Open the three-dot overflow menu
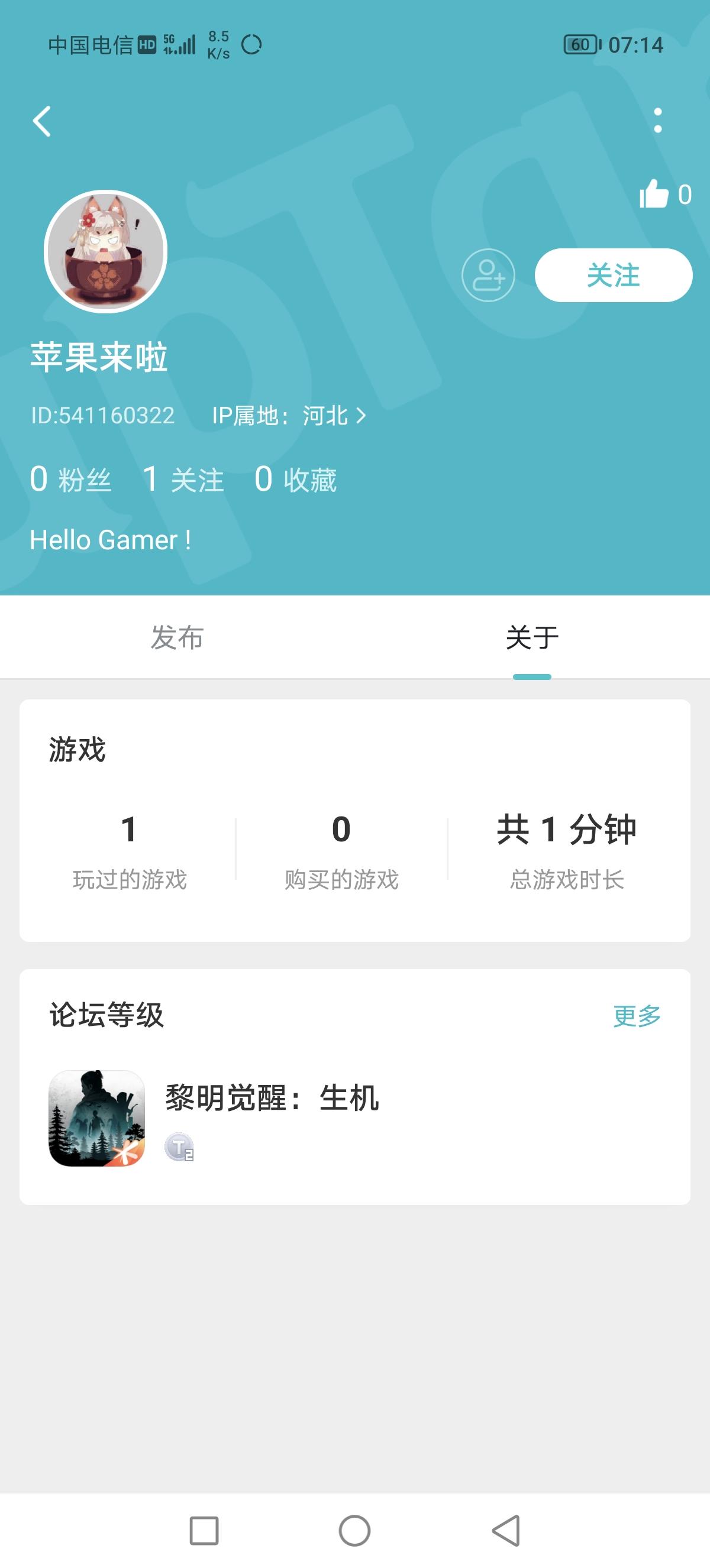Viewport: 710px width, 1568px height. tap(657, 121)
